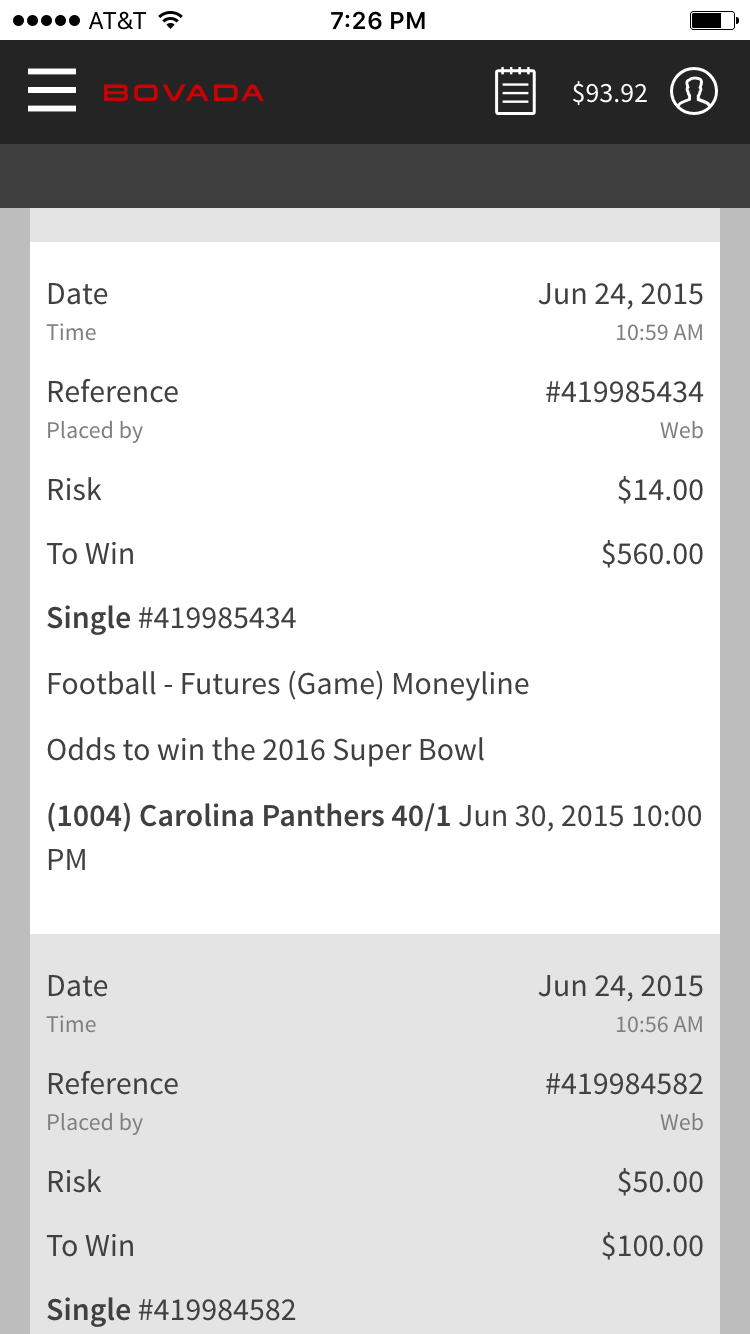Tap the Bovada logo to go home
Viewport: 750px width, 1334px height.
point(183,93)
